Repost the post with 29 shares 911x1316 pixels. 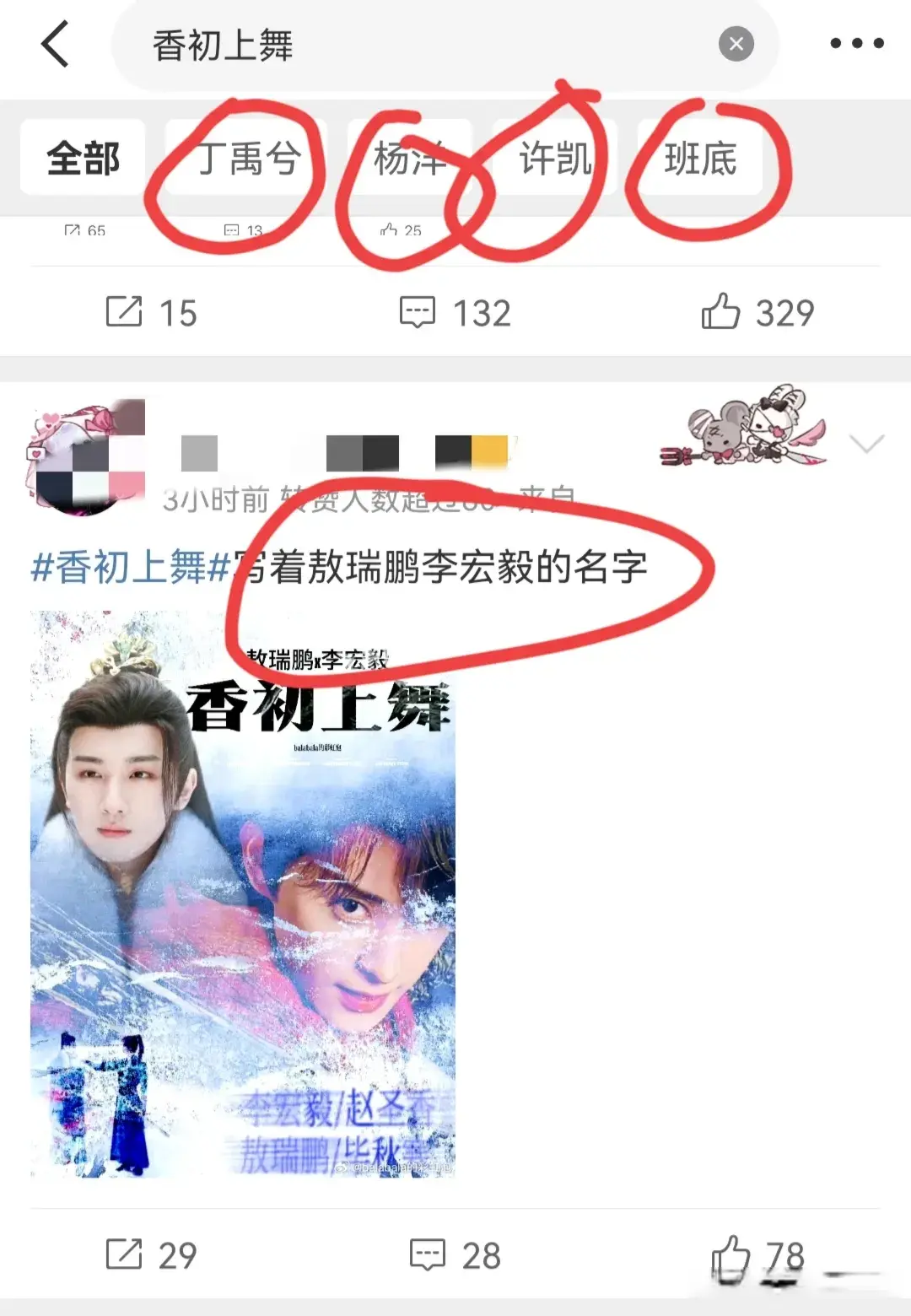tap(152, 1255)
